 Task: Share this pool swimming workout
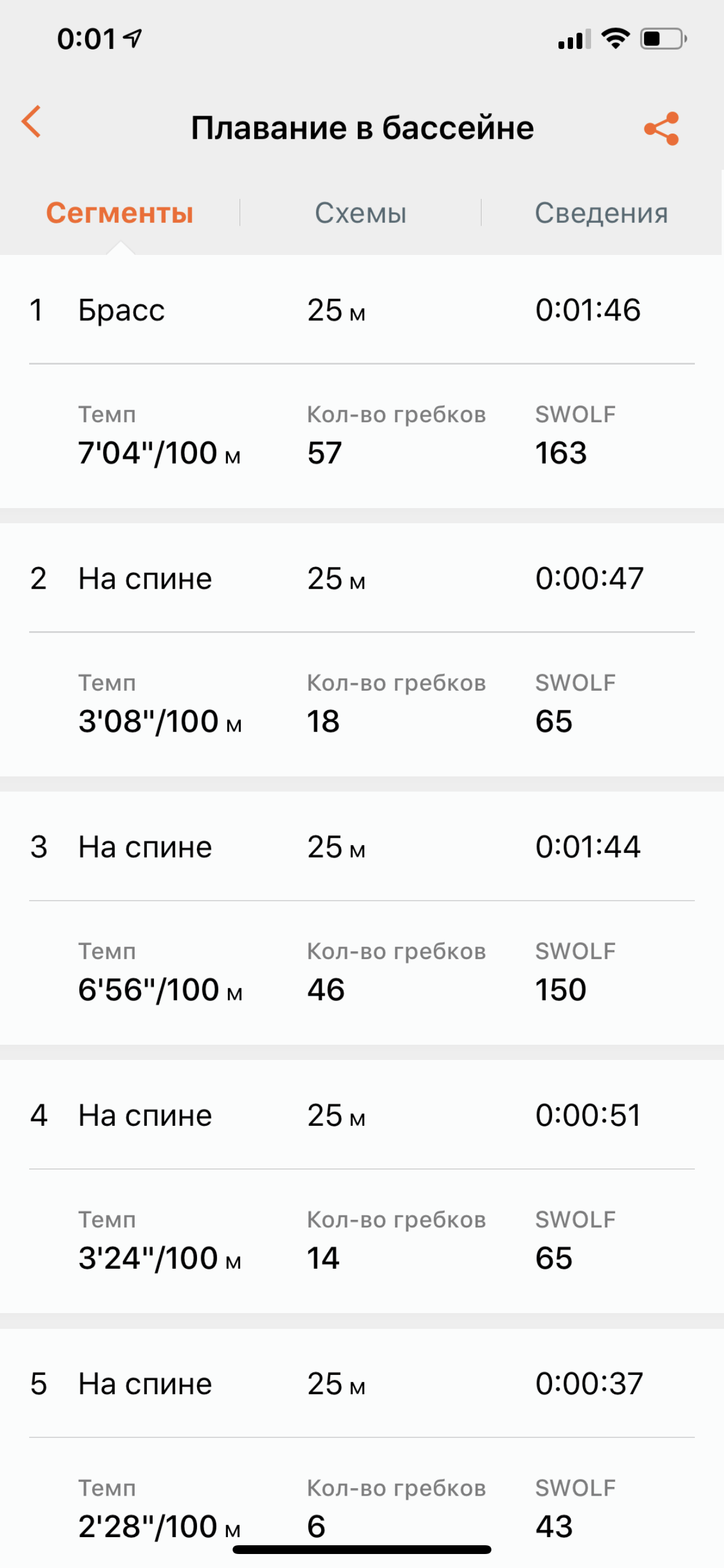point(661,128)
